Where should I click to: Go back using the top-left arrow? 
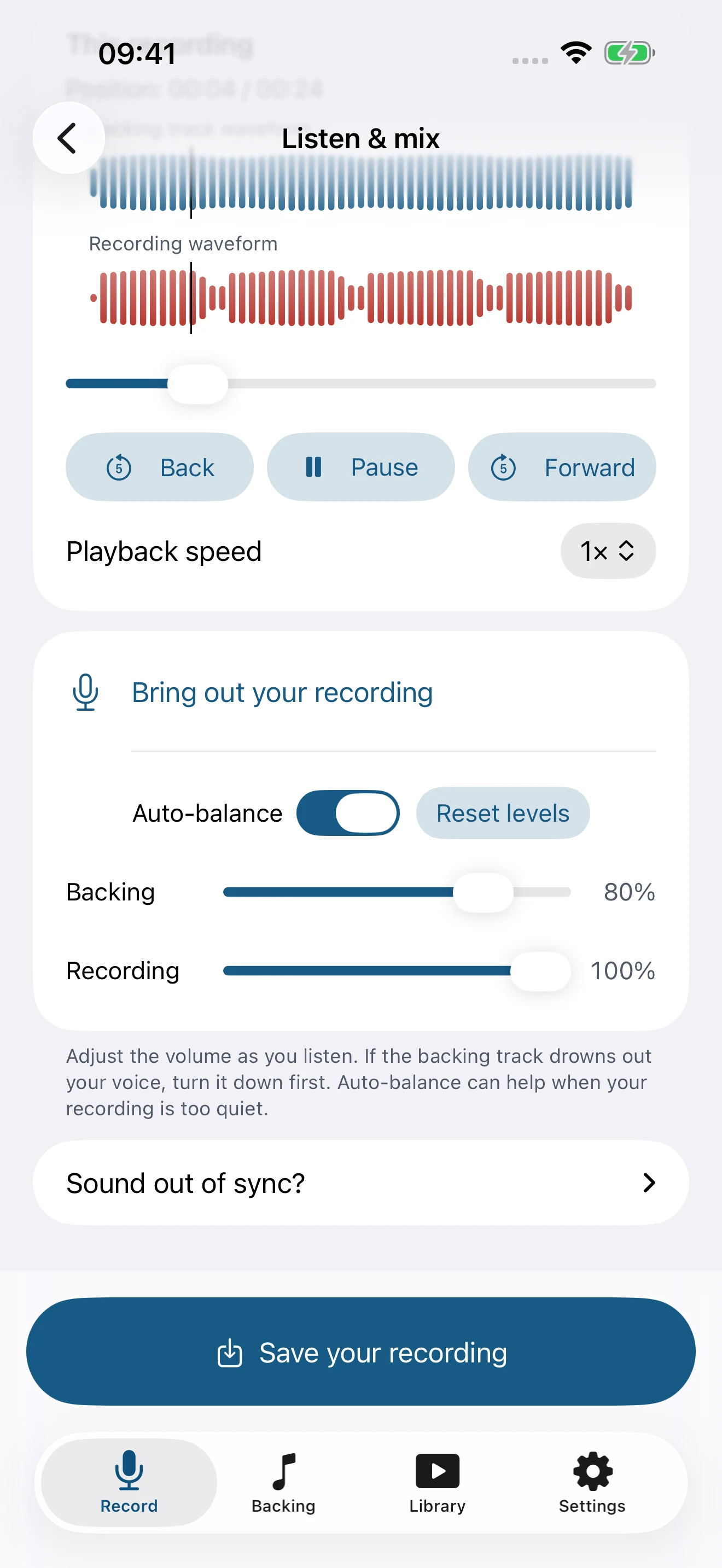tap(69, 138)
